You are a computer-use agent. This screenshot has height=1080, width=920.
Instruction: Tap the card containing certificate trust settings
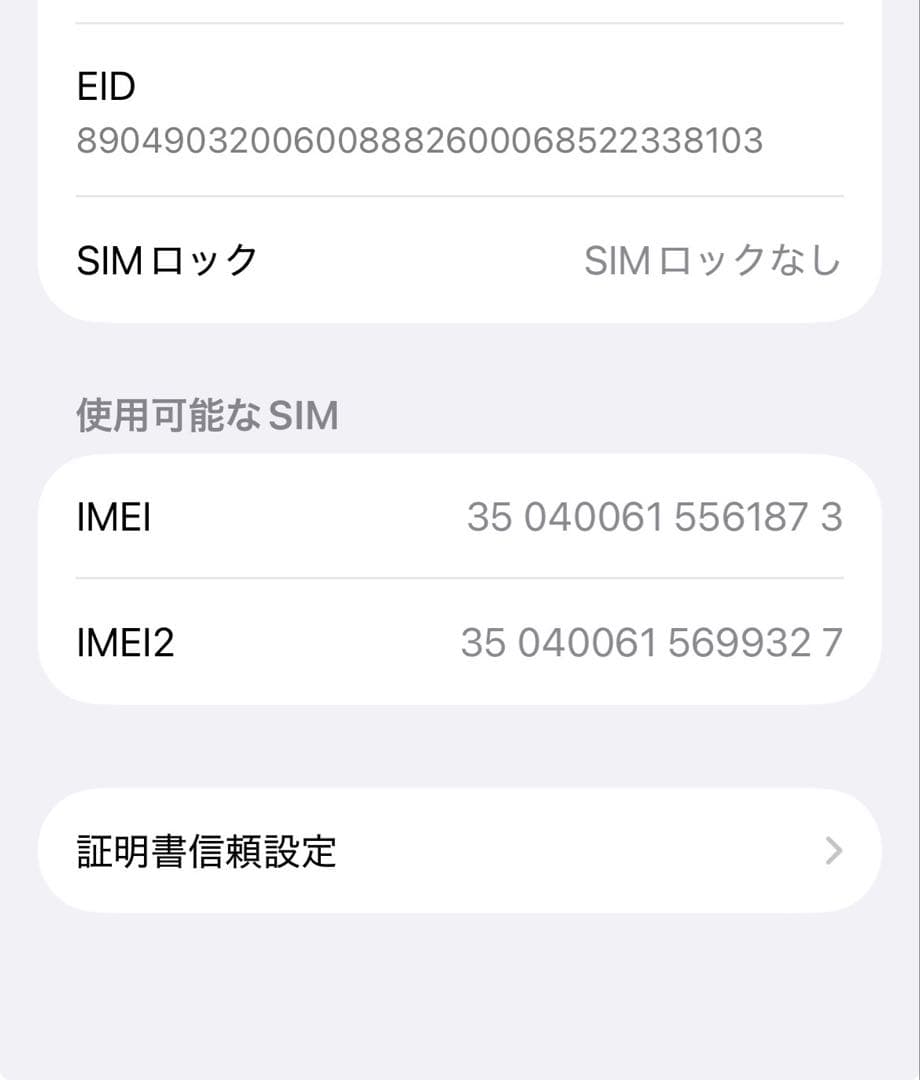click(460, 850)
